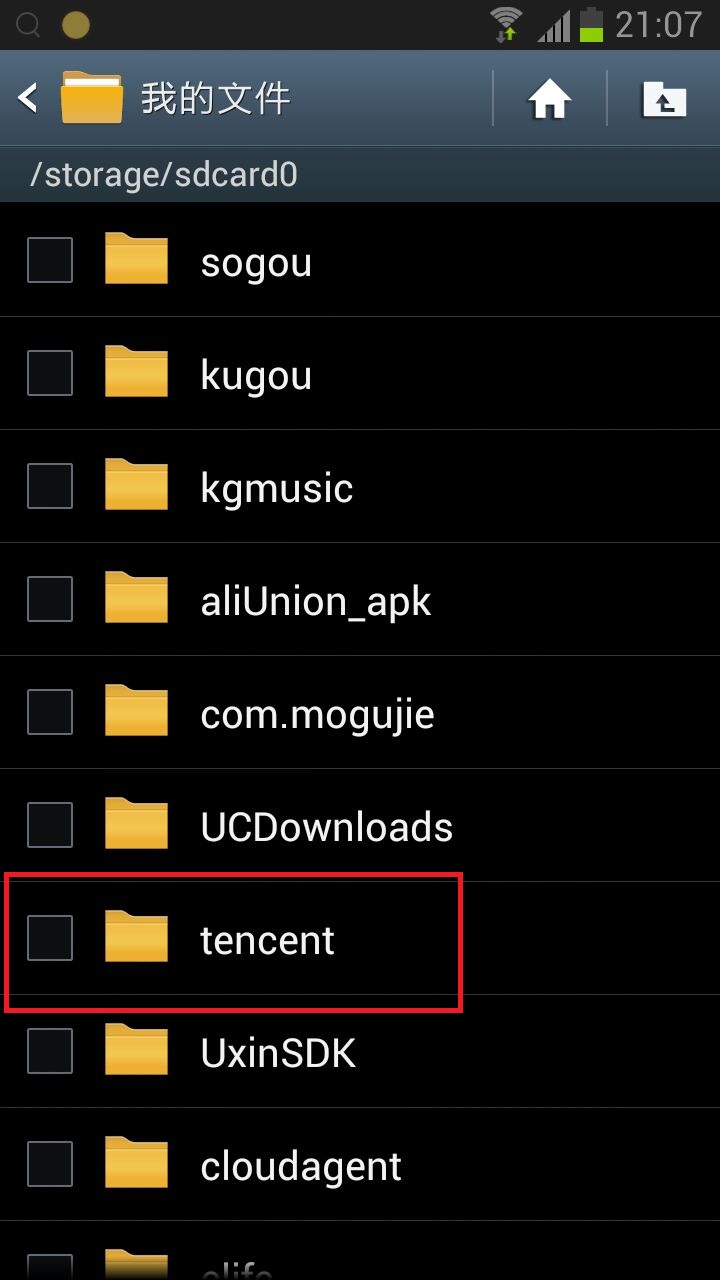Tick the kgmusic checkbox
This screenshot has height=1280, width=720.
click(50, 486)
